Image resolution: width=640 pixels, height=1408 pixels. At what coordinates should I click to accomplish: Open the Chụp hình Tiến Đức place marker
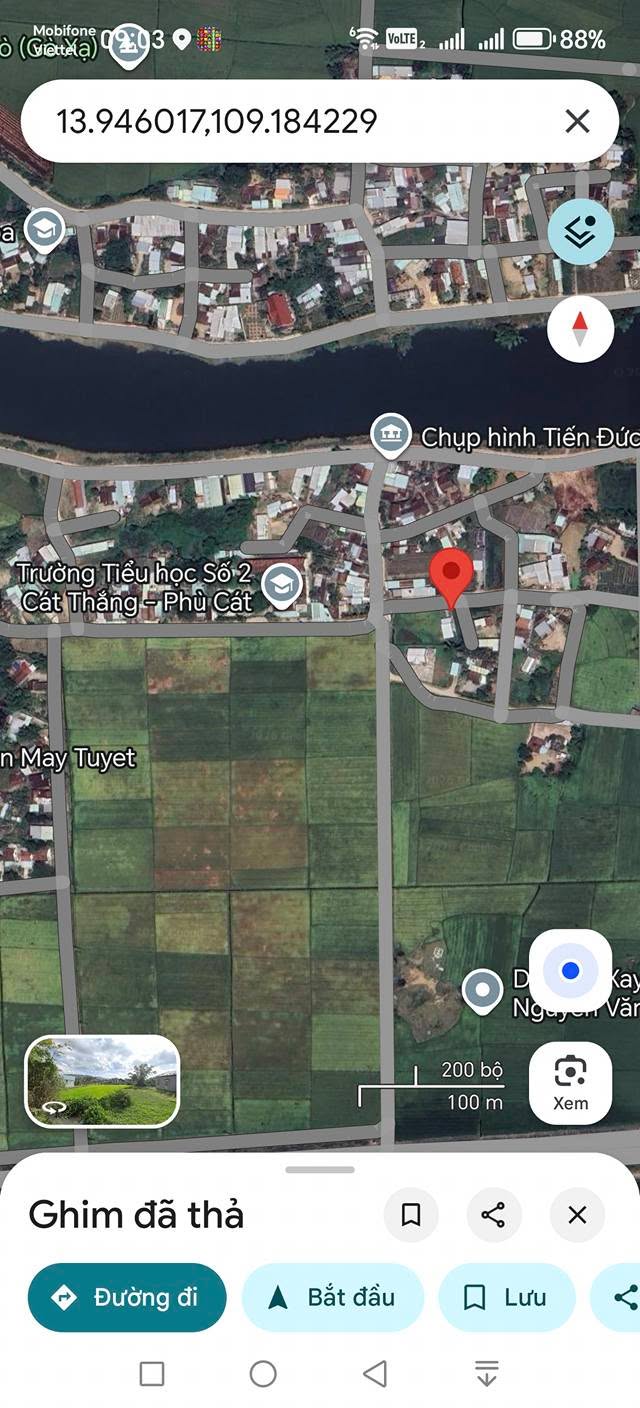tap(389, 436)
